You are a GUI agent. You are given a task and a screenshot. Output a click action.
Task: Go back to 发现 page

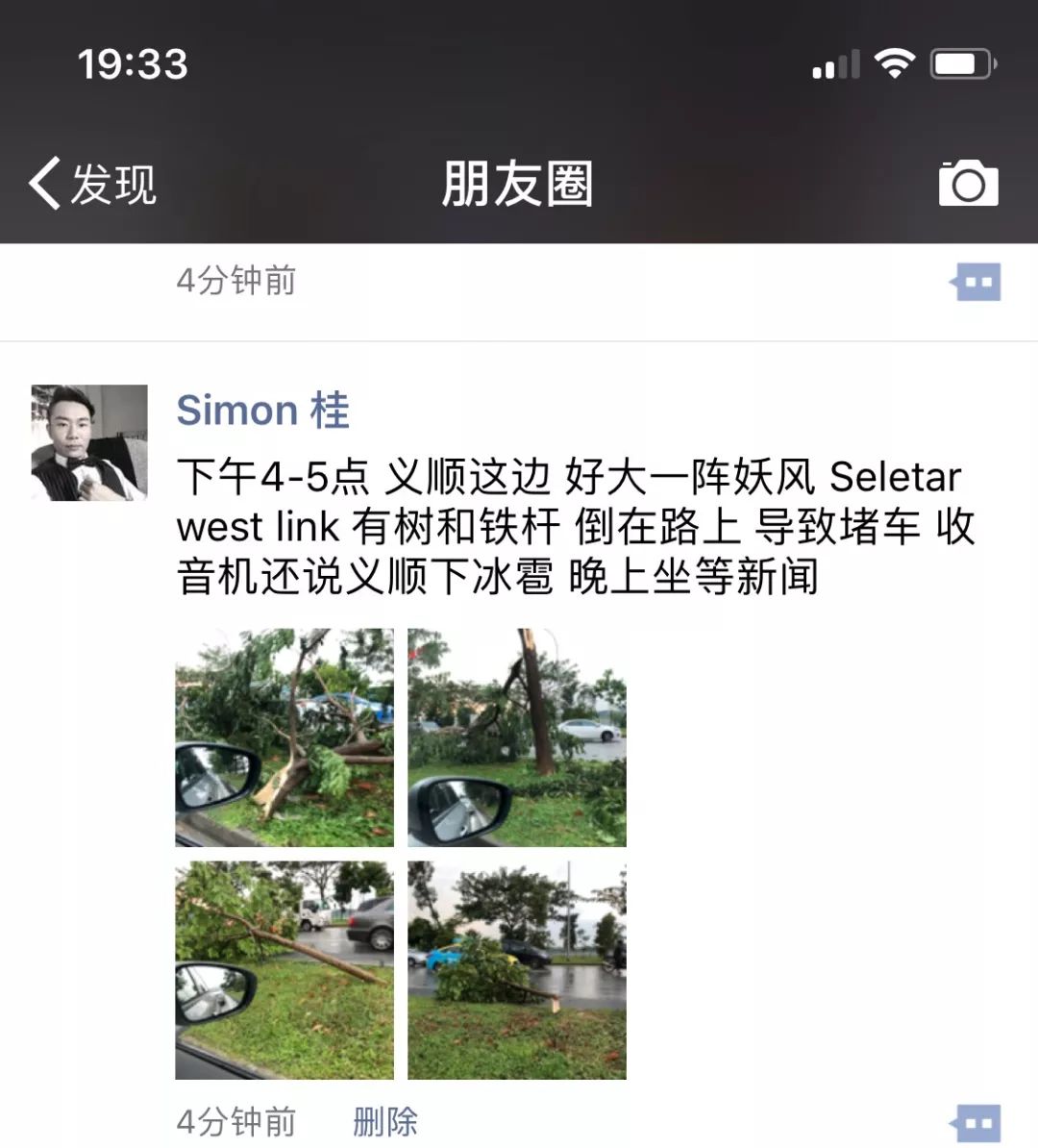pos(93,184)
